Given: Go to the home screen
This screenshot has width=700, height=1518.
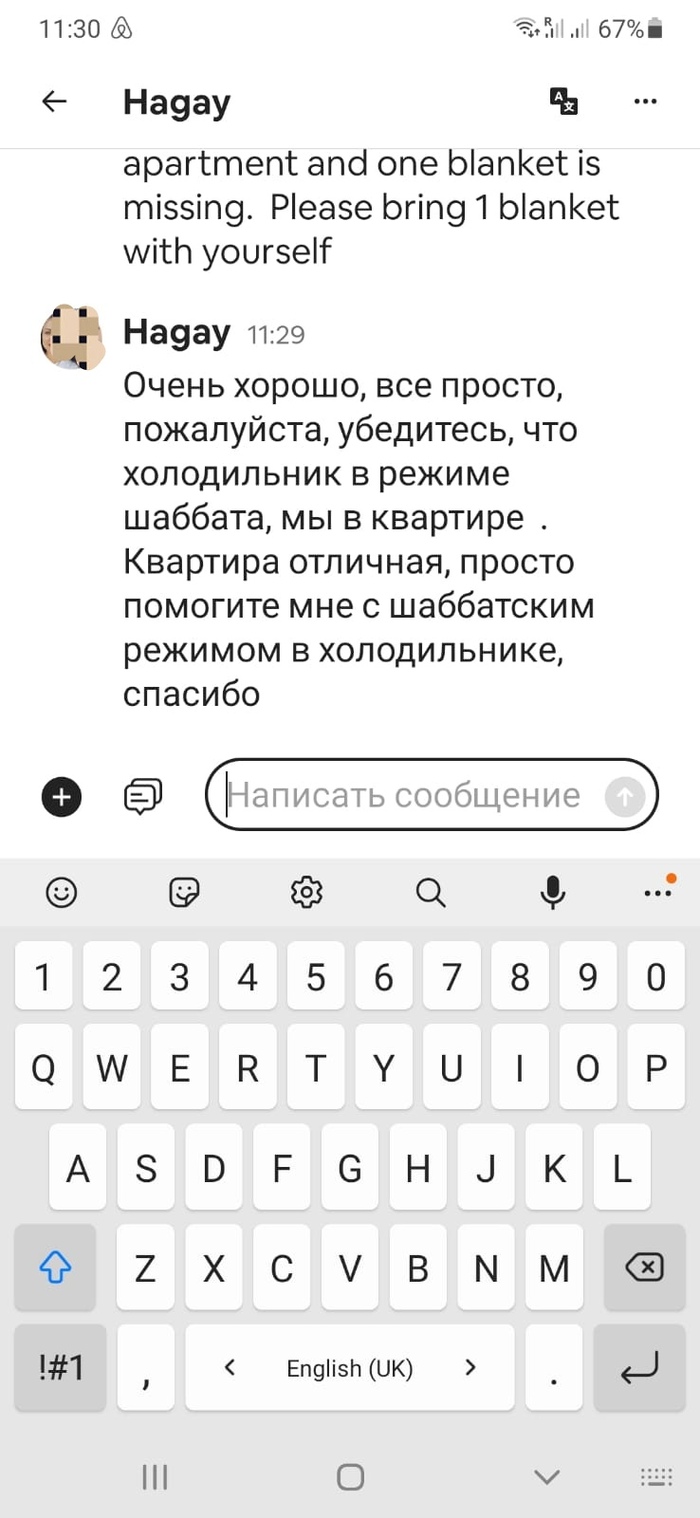Looking at the screenshot, I should [350, 1476].
